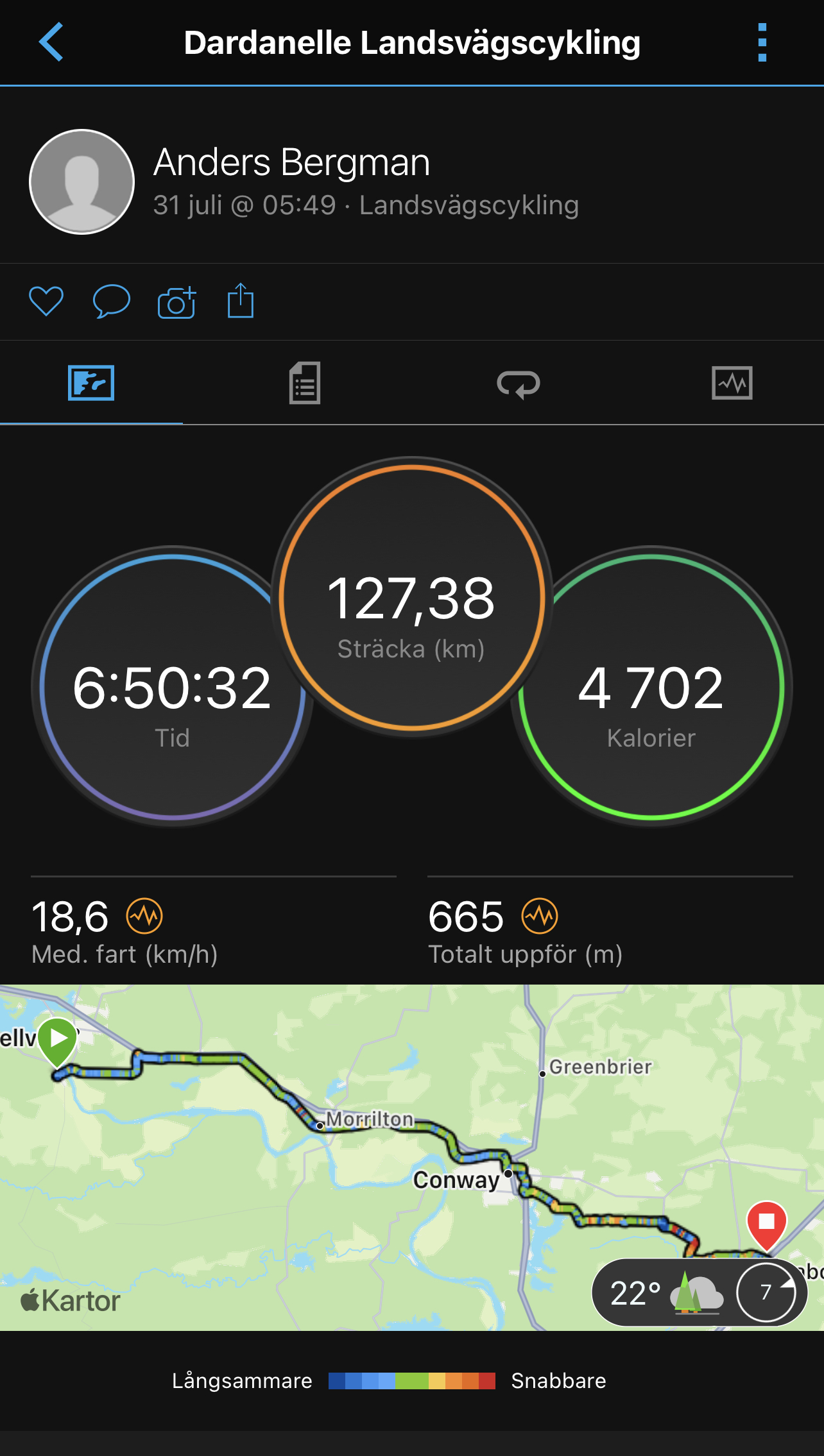824x1456 pixels.
Task: Switch to the laps tab
Action: tap(518, 384)
